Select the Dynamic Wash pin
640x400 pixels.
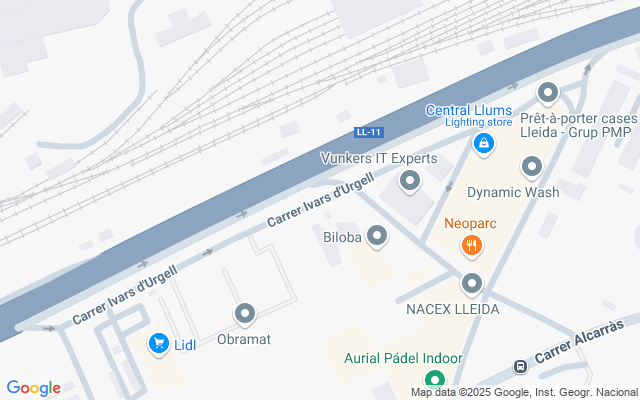pyautogui.click(x=532, y=167)
